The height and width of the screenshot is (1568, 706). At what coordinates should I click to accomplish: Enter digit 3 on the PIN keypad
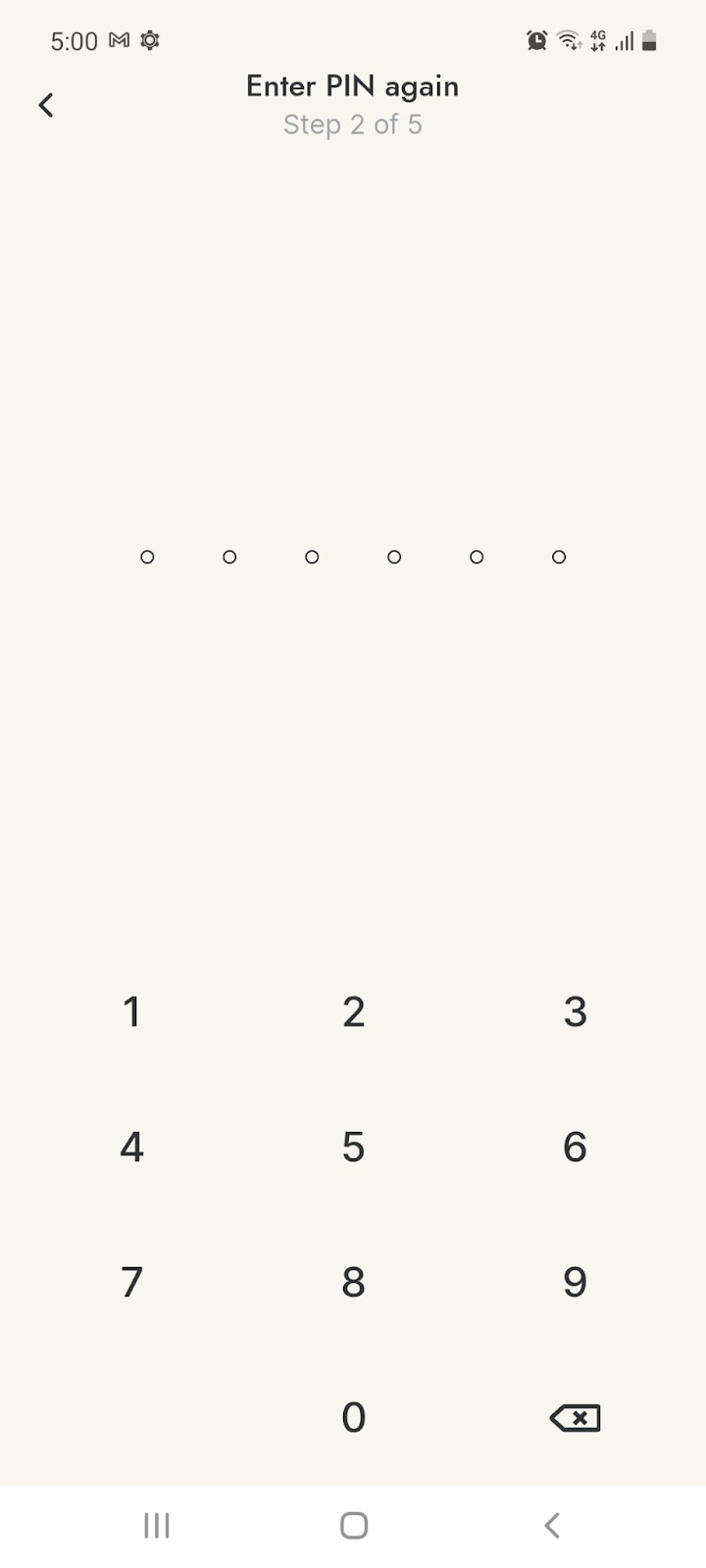(x=575, y=1011)
